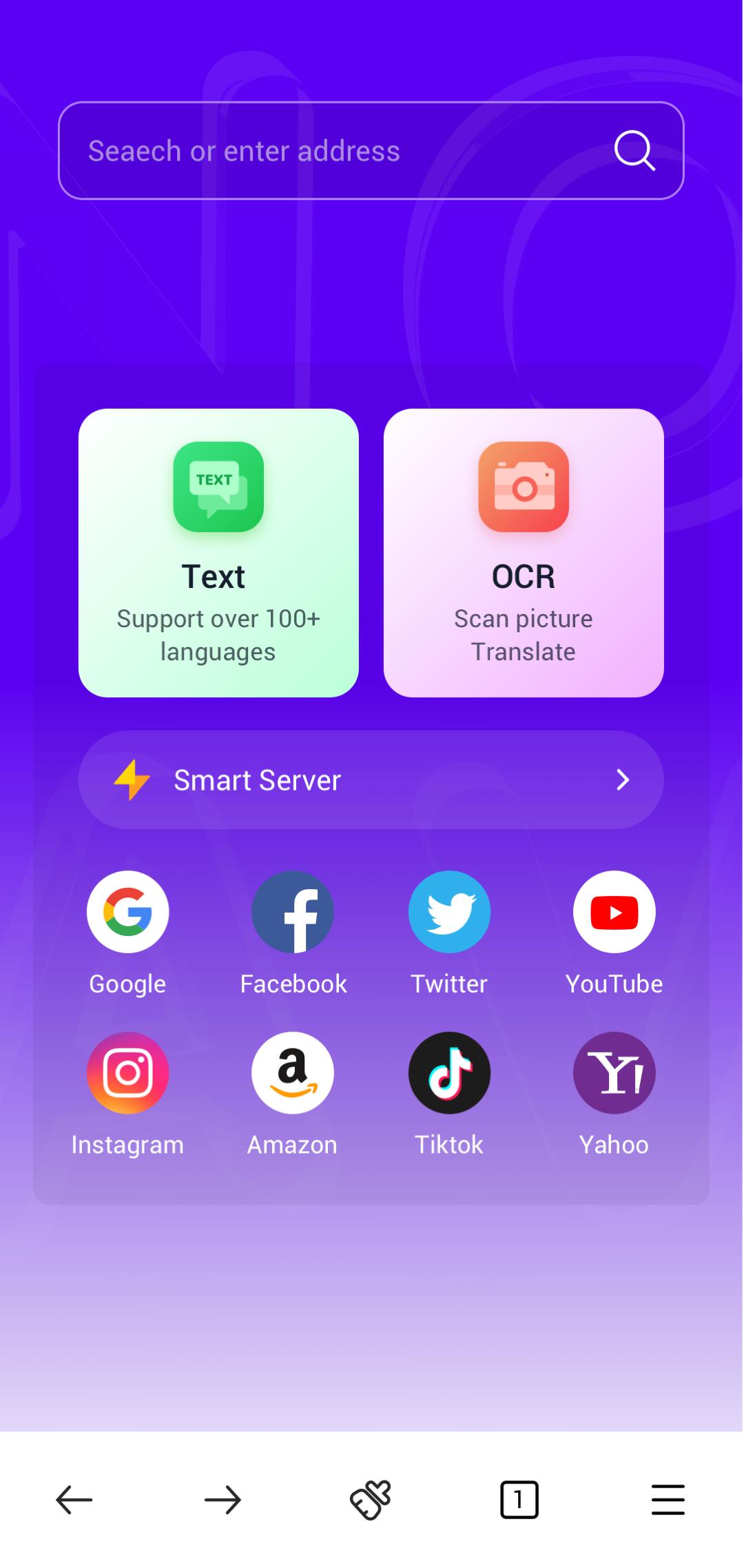The height and width of the screenshot is (1568, 744).
Task: Open the hamburger menu
Action: tap(668, 1500)
